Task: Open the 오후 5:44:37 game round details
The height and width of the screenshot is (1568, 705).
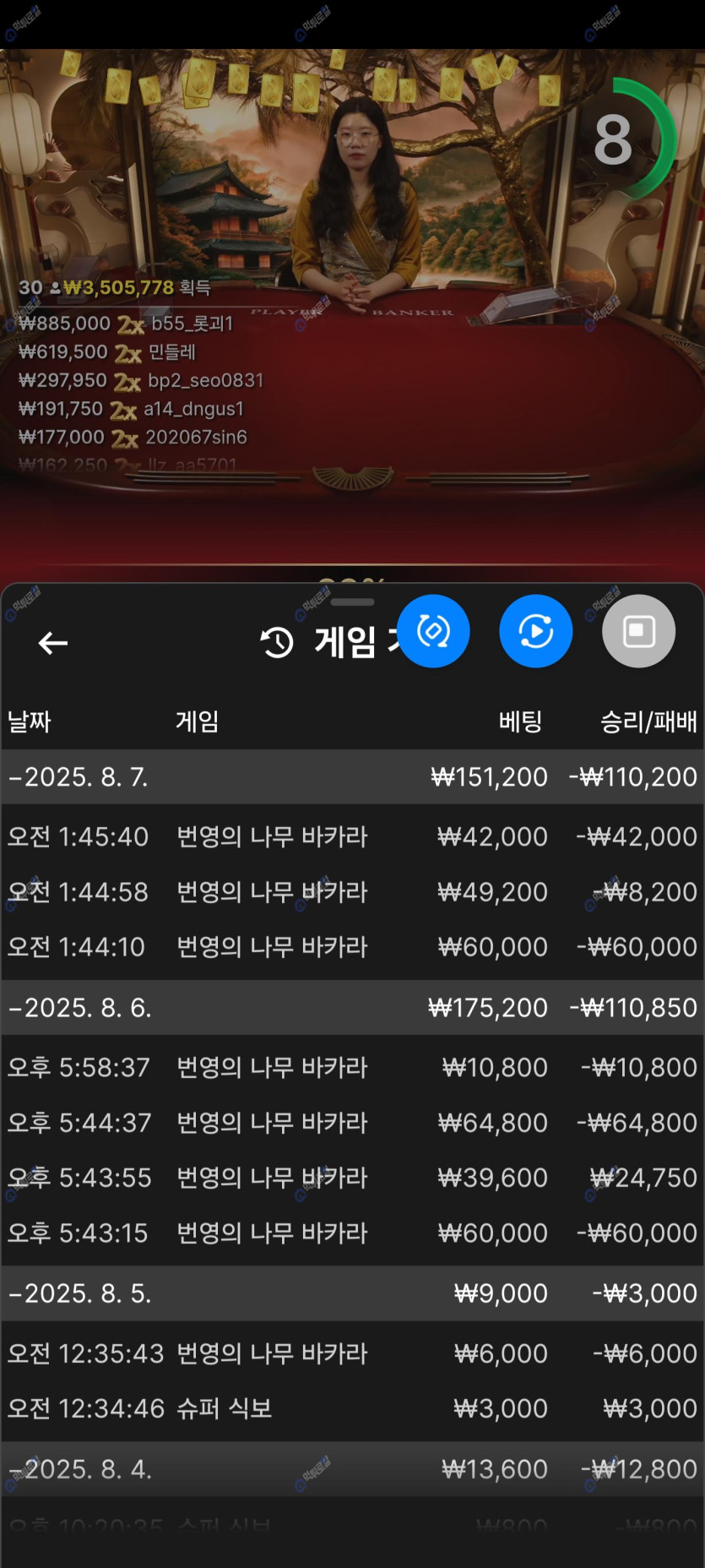Action: click(352, 1123)
